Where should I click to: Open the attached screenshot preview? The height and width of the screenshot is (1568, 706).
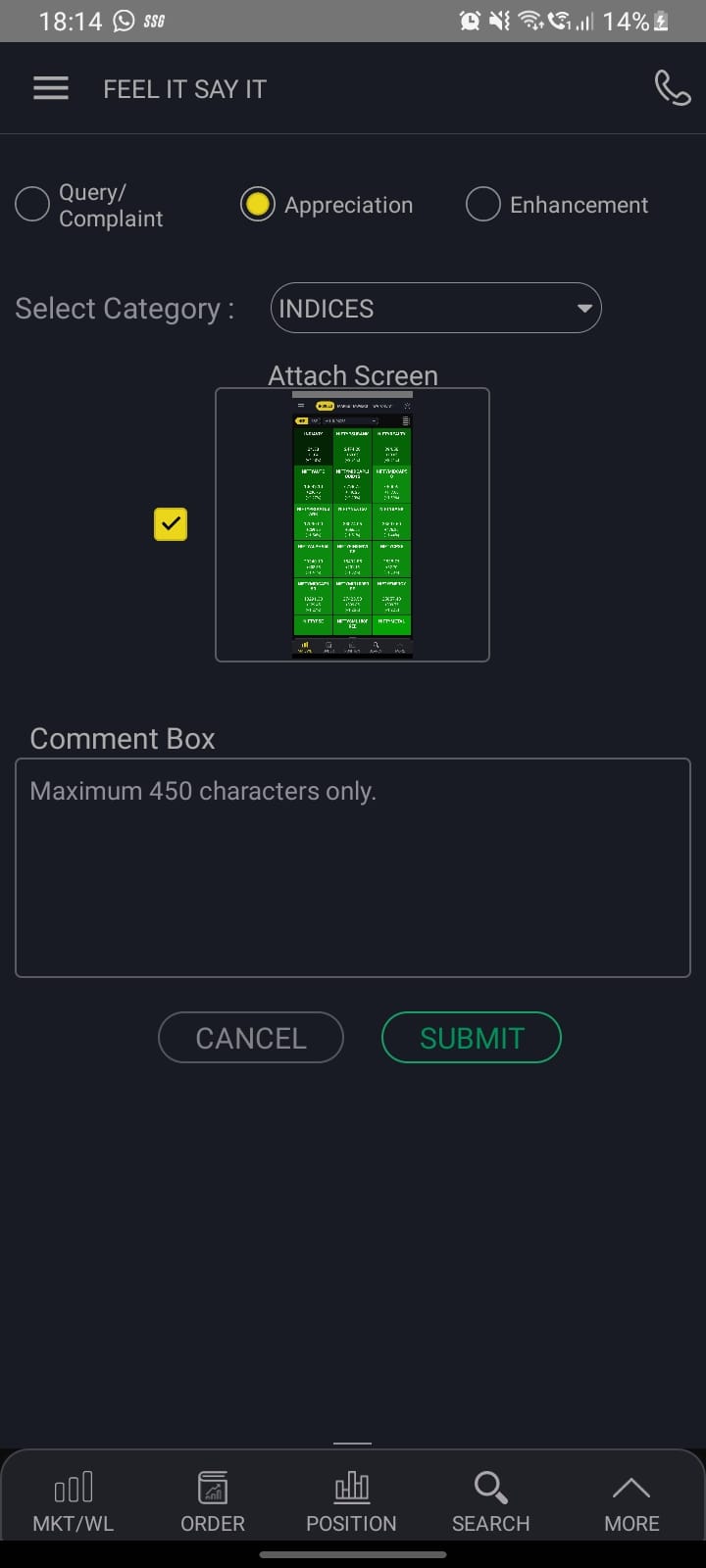352,525
